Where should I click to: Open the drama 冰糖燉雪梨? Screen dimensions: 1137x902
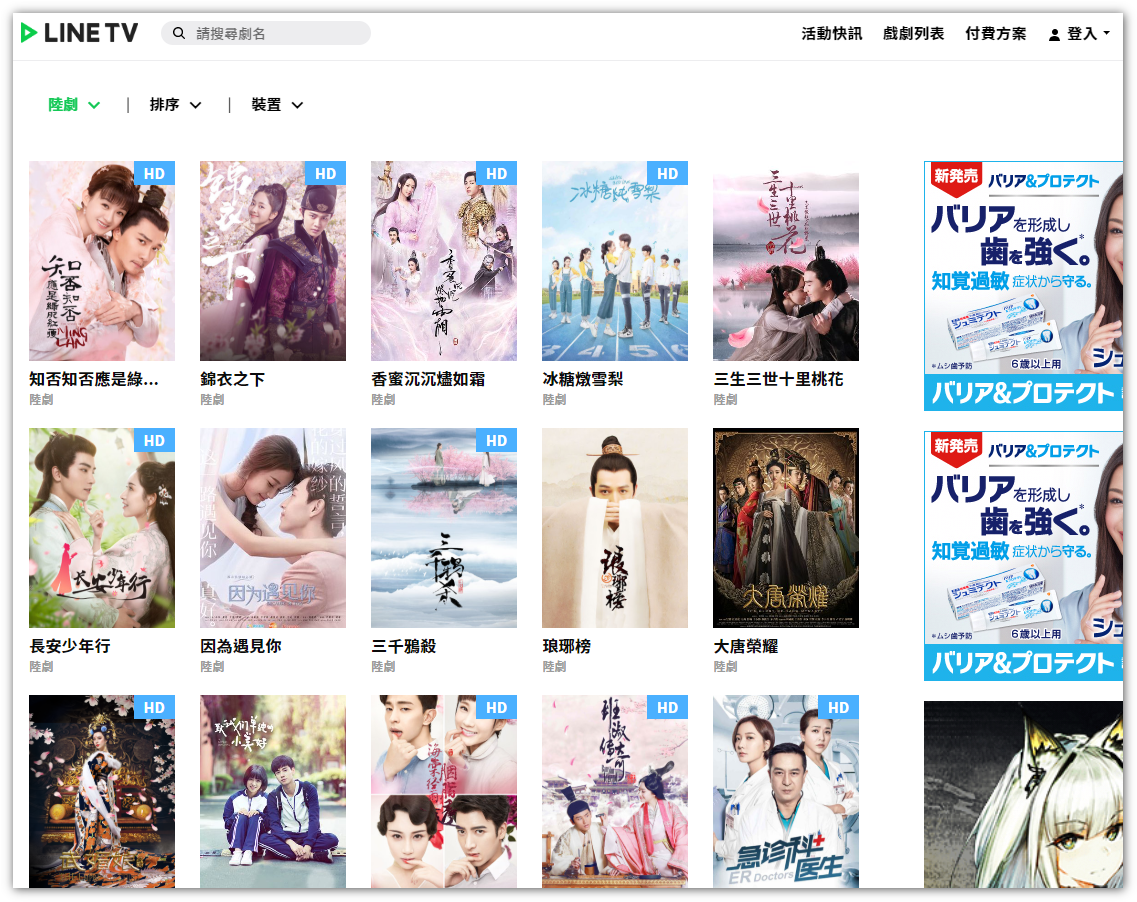(x=615, y=261)
